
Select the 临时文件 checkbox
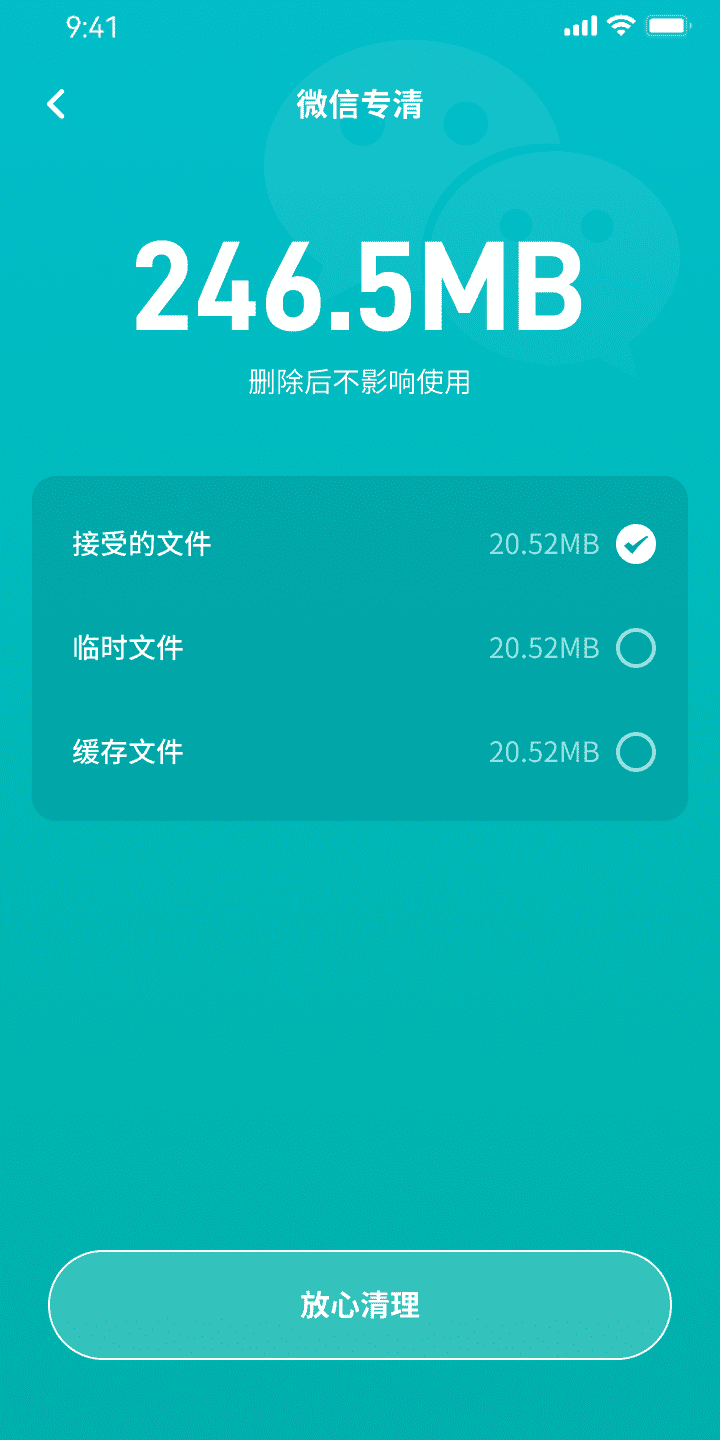click(x=636, y=648)
